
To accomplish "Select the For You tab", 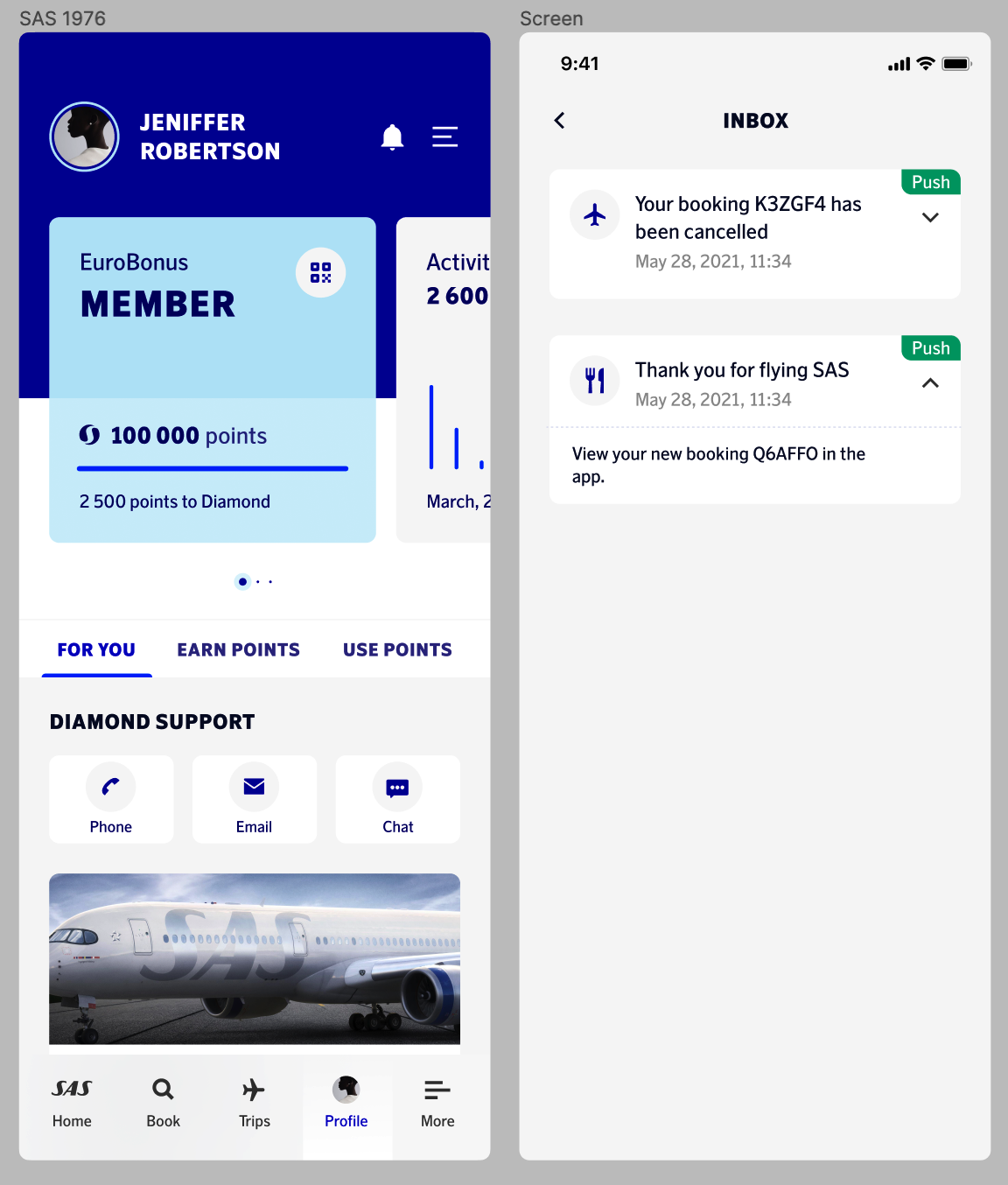I will point(96,649).
